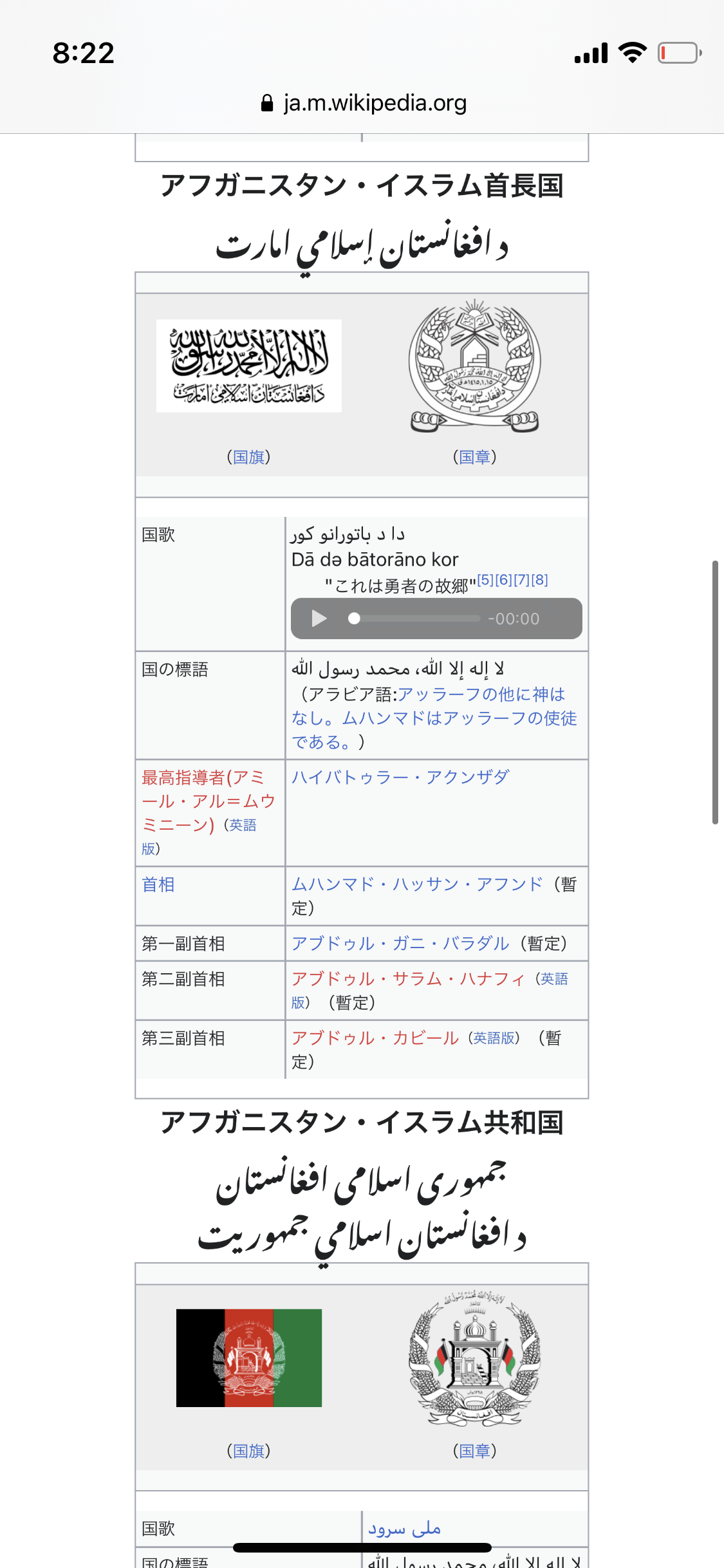724x1568 pixels.
Task: Open the Islamic Republic tricolor flag image
Action: coord(248,1358)
